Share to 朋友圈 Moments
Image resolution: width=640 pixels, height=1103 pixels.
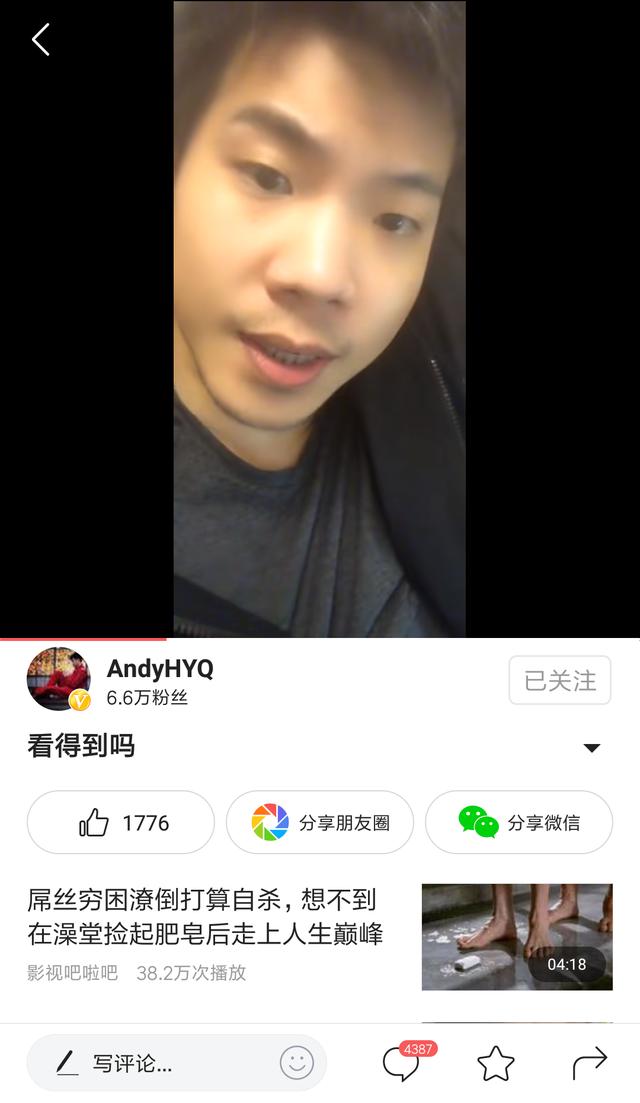tap(319, 823)
